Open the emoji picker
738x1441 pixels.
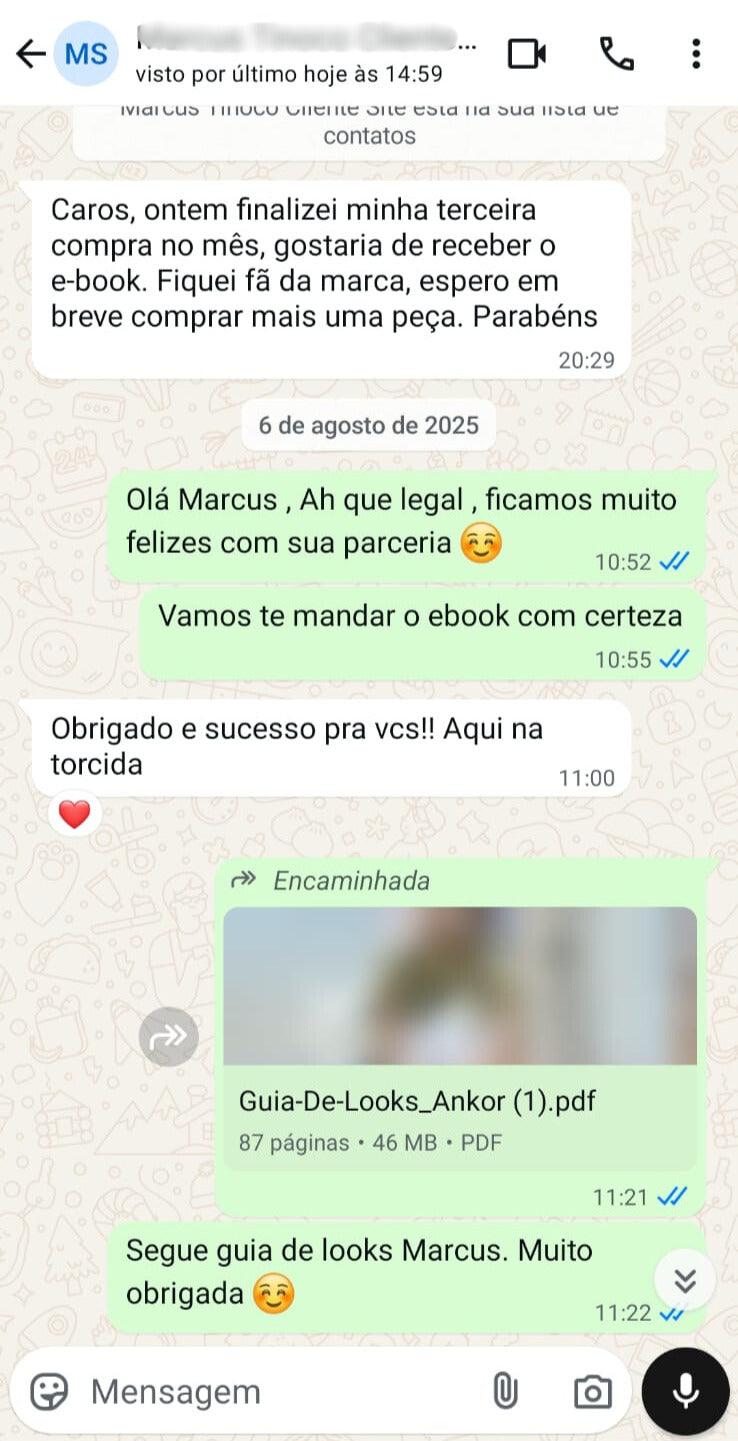pos(49,1391)
